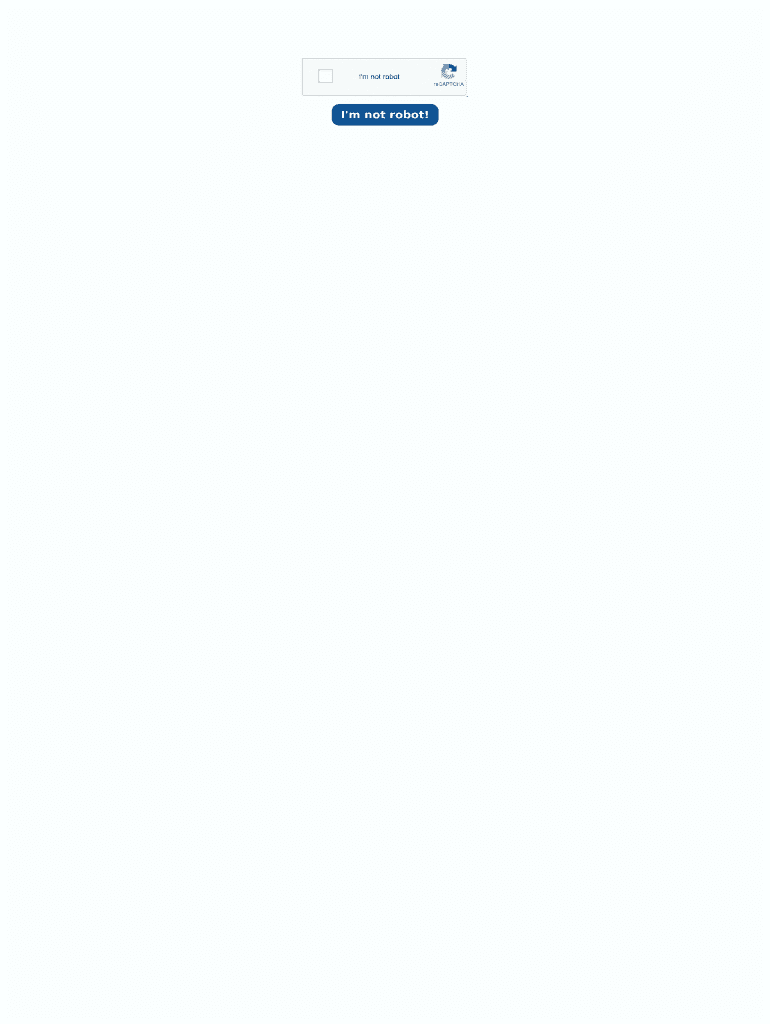Tick the I'm not robot checkbox
Viewport: 770px width, 1024px height.
pos(325,76)
